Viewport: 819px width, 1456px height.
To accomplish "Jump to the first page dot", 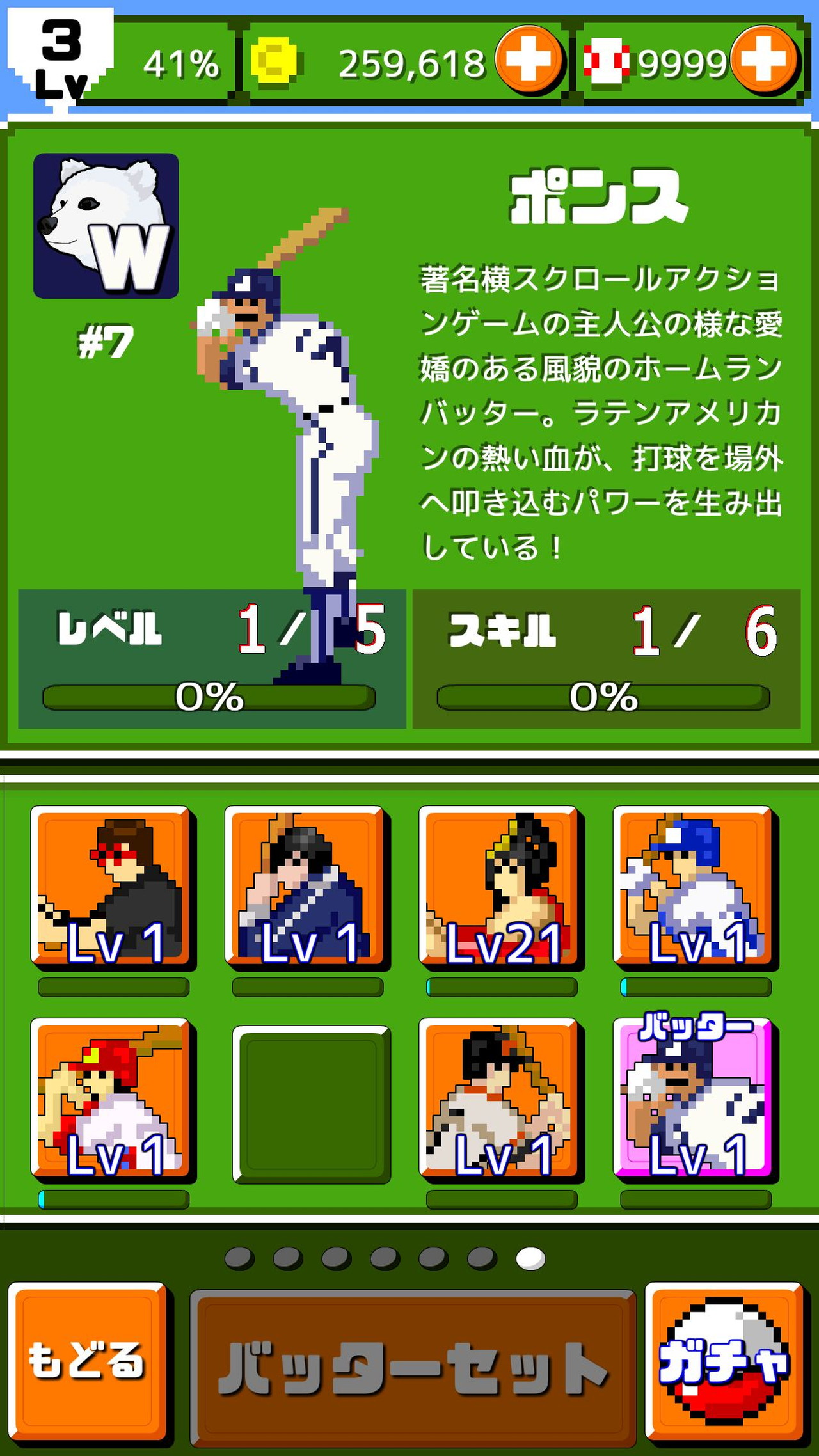I will point(239,1258).
